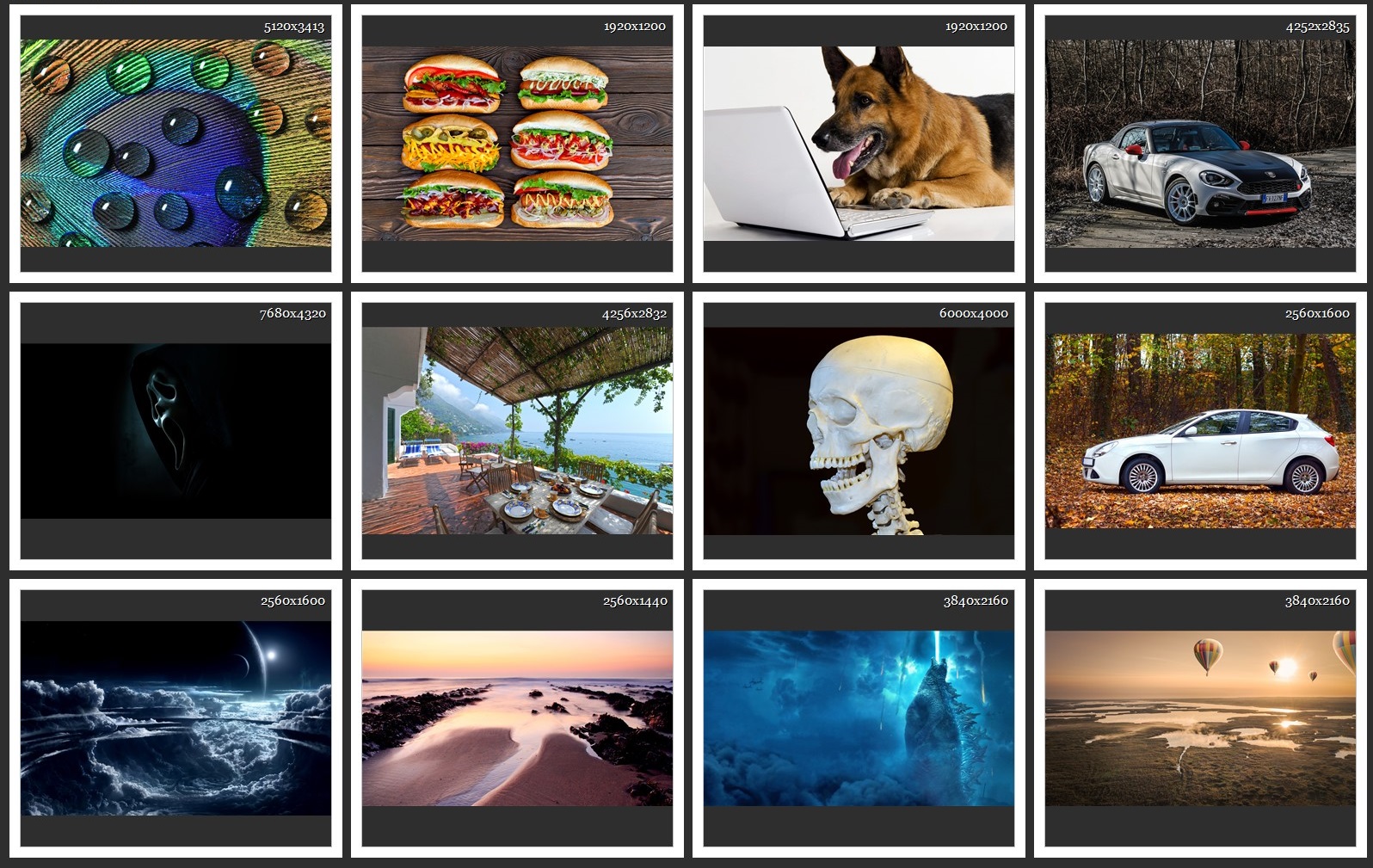This screenshot has width=1373, height=868.
Task: Open the dark ghost mask 7680x4320 wallpaper
Action: (175, 431)
